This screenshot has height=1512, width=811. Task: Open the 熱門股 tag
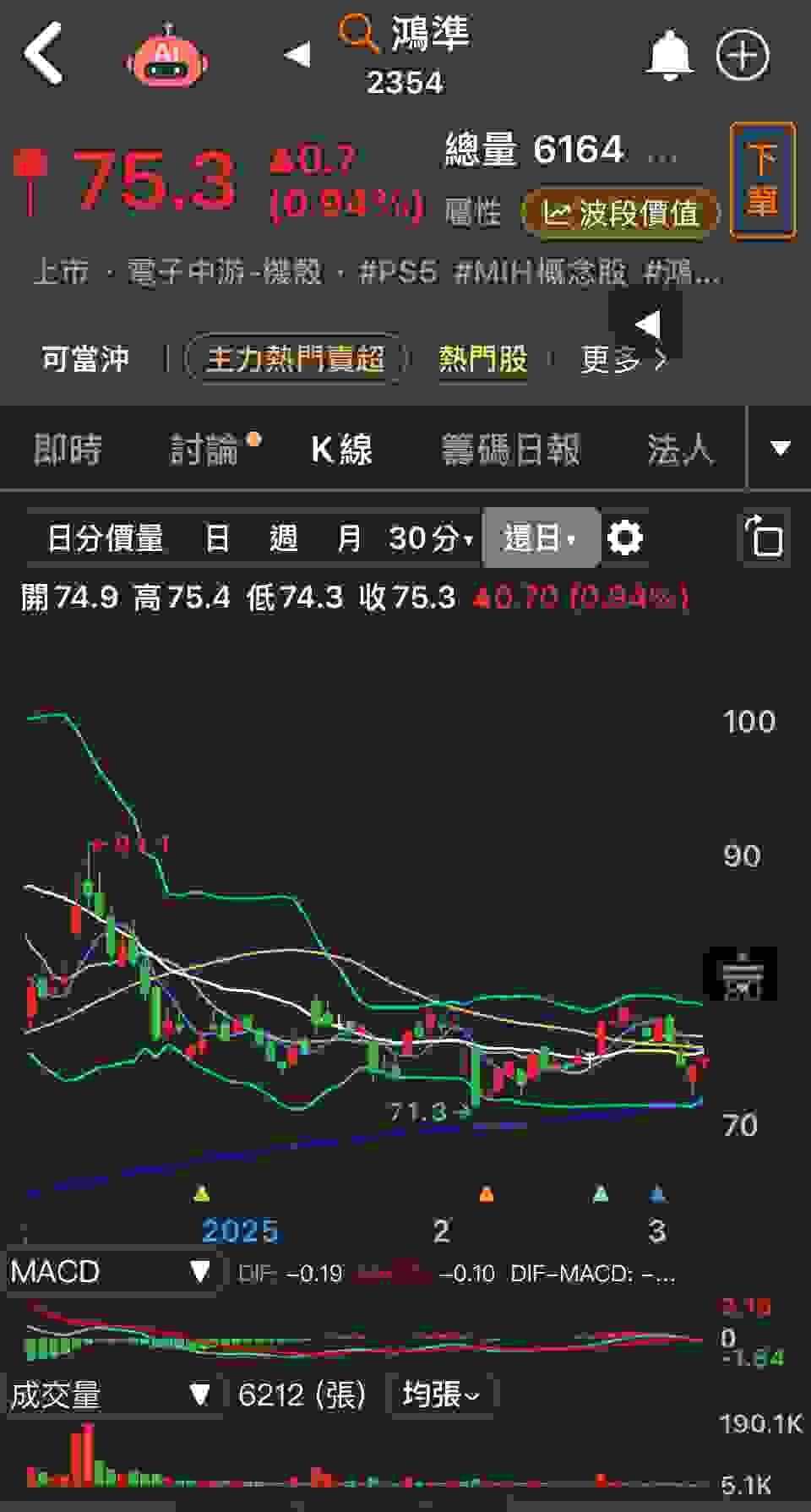482,359
